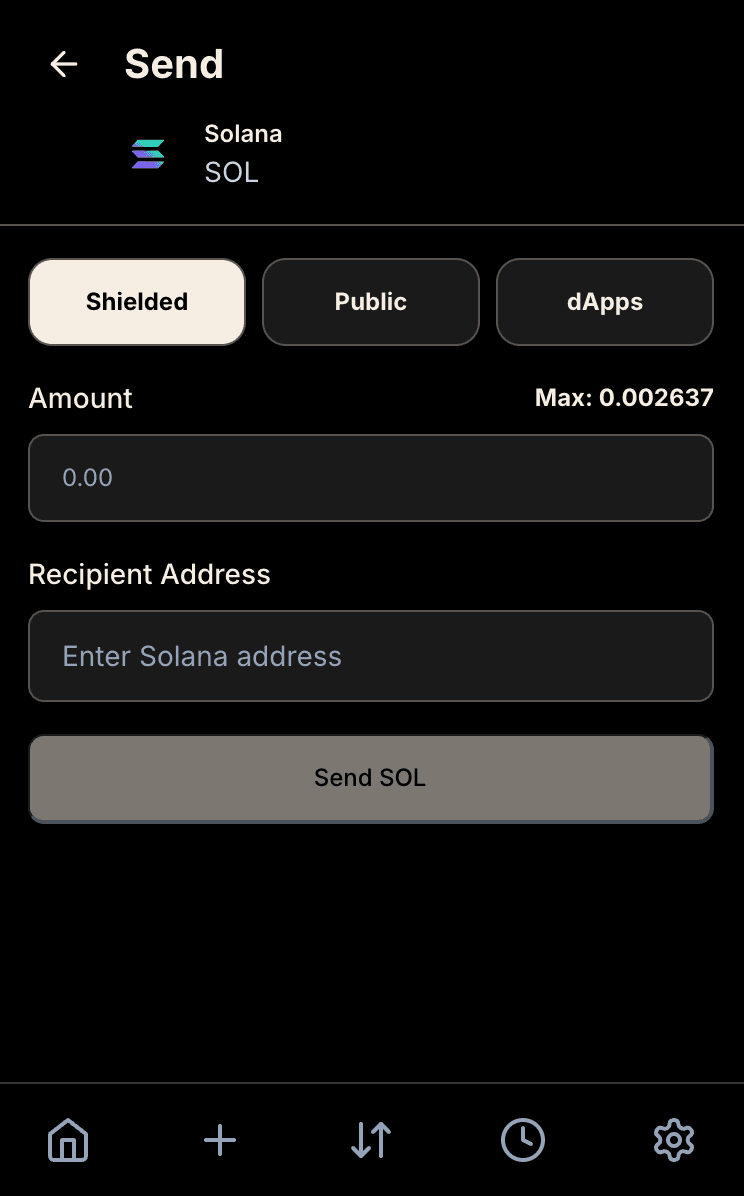Screen dimensions: 744x1196
Task: Tap the SOL ticker label
Action: click(x=230, y=171)
